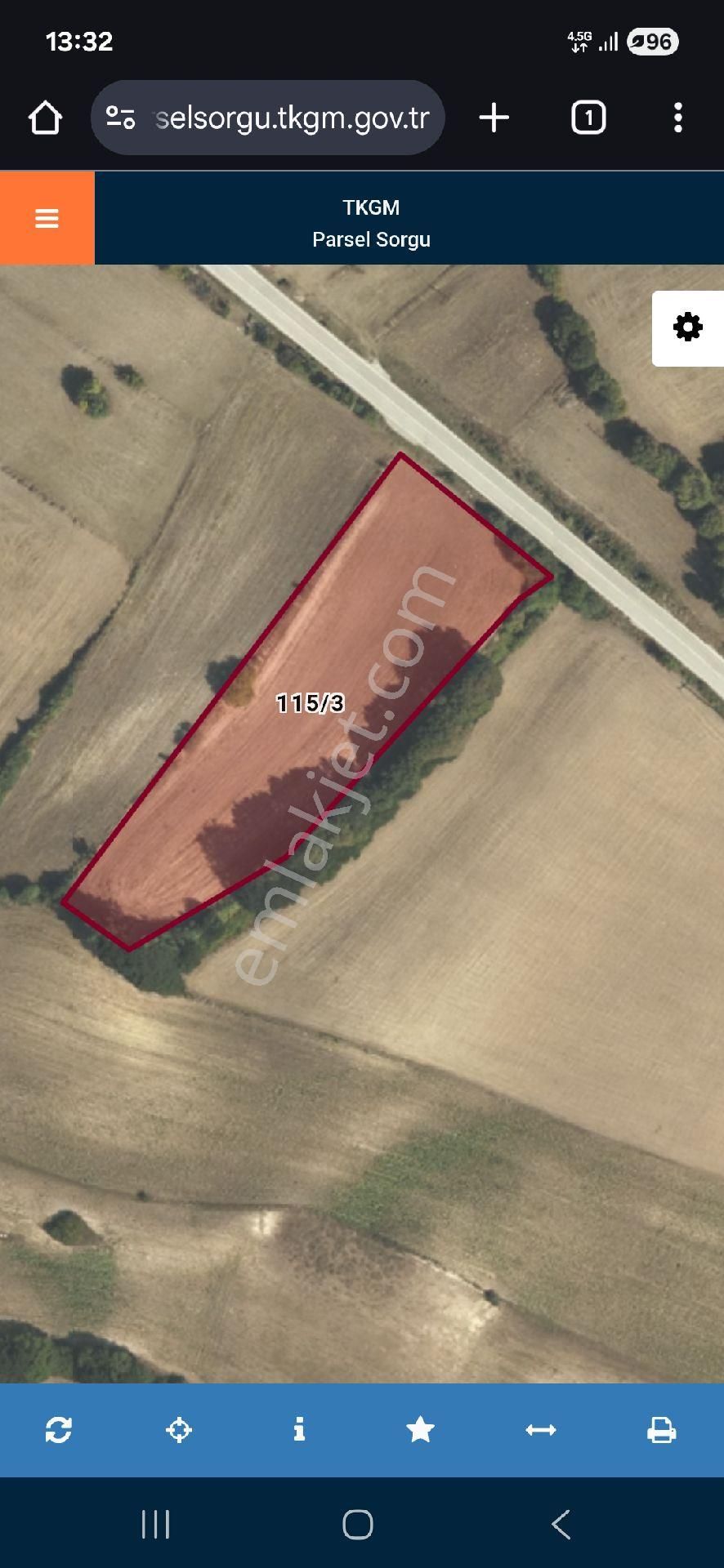This screenshot has width=724, height=1568.
Task: Open the orange hamburger menu
Action: pos(47,218)
